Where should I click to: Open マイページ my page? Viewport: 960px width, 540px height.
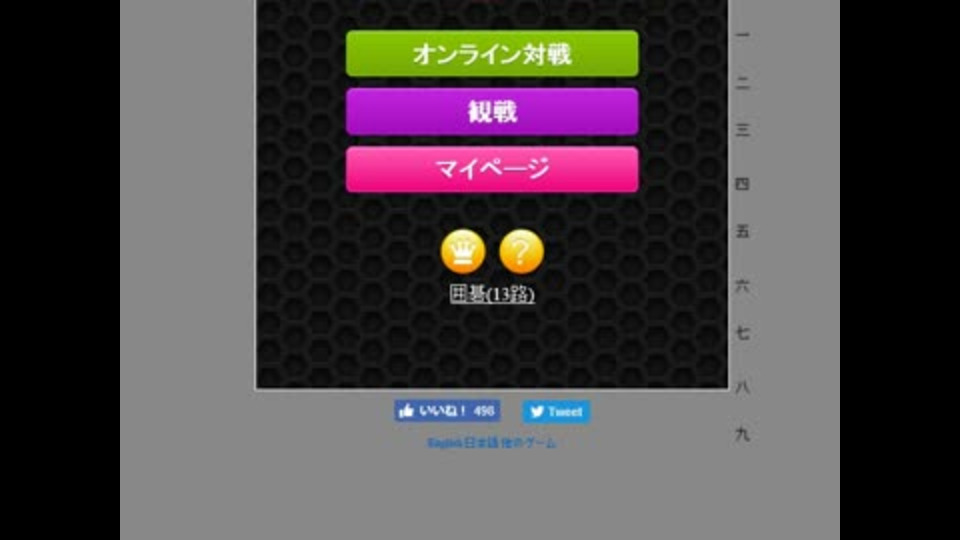click(x=492, y=169)
